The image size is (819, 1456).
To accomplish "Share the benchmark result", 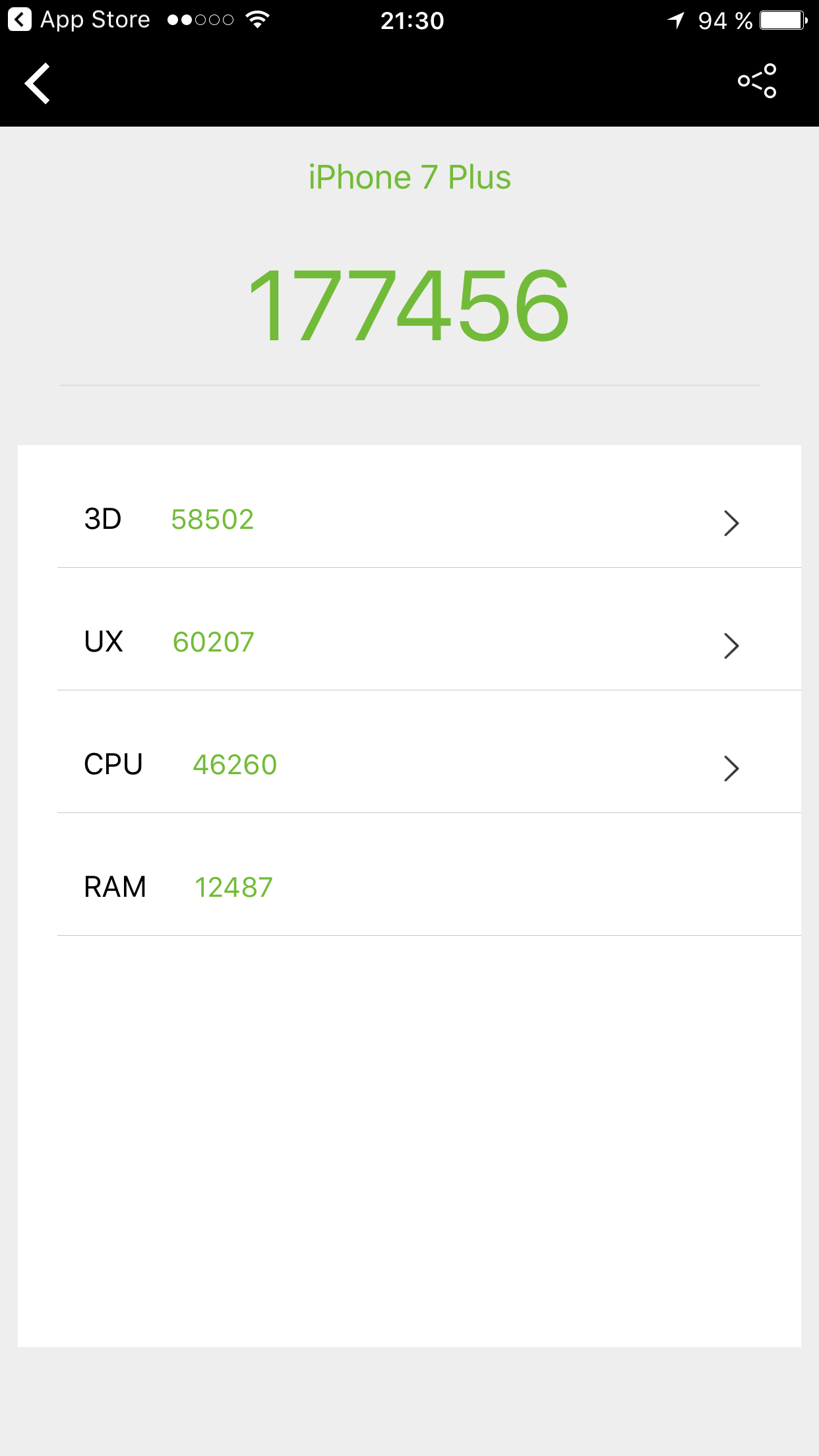I will 757,81.
